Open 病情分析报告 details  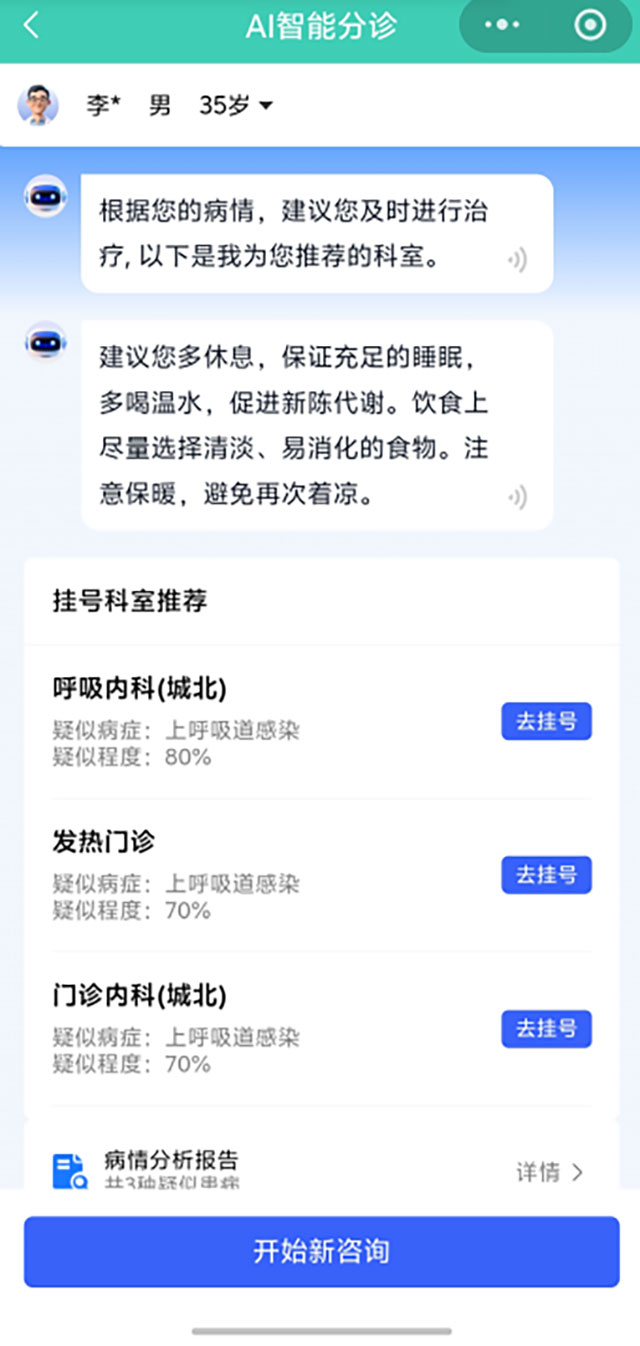[x=548, y=1172]
